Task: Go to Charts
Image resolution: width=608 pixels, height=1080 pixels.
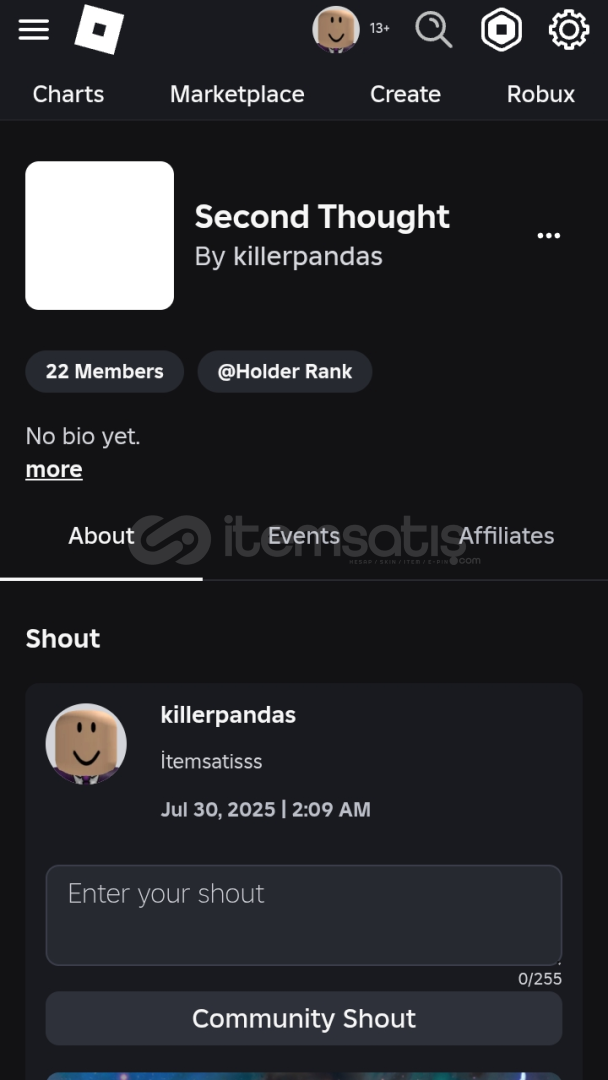Action: tap(68, 94)
